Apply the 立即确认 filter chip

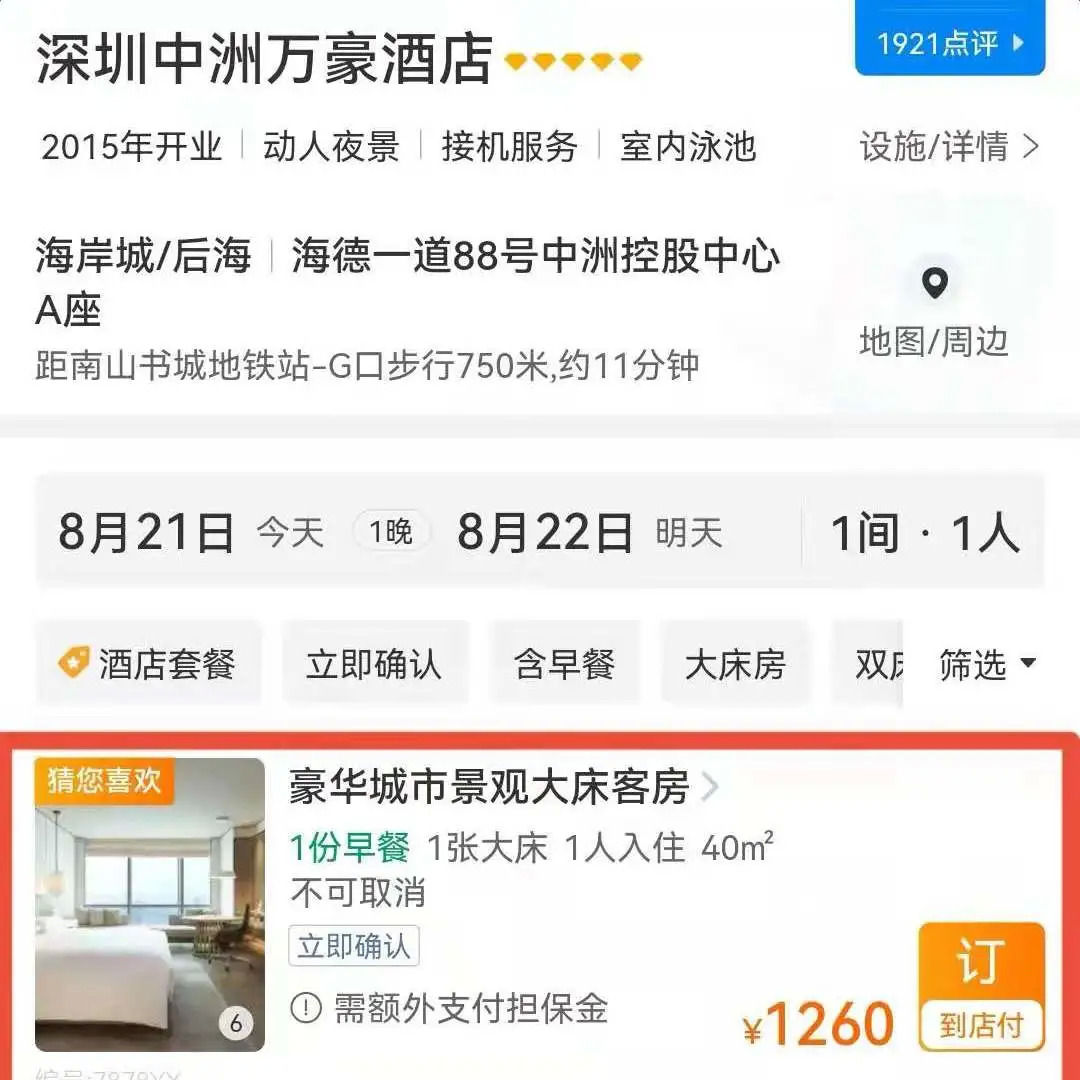coord(374,664)
